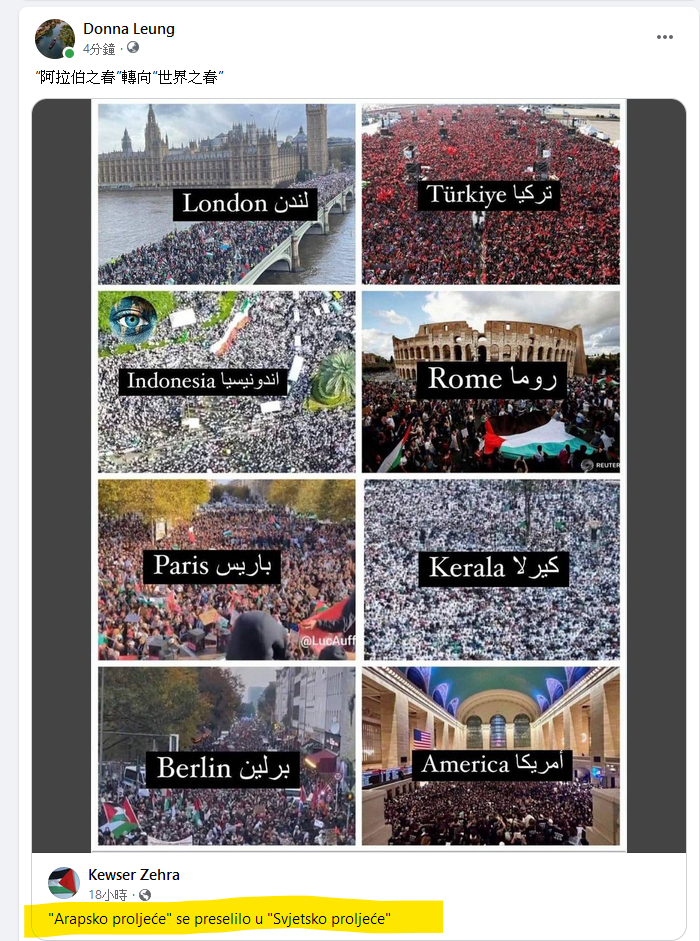Viewport: 700px width, 941px height.
Task: View Kewser Zehra's profile name link
Action: 134,875
